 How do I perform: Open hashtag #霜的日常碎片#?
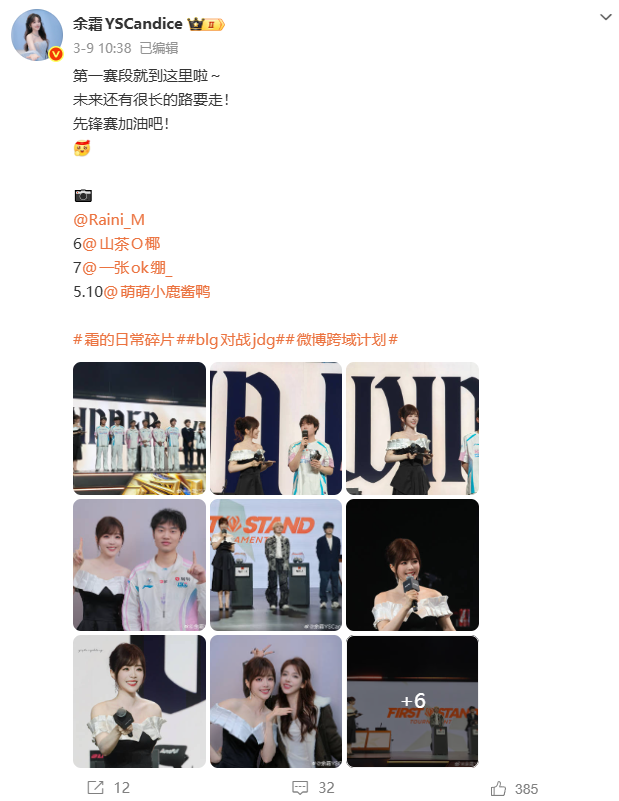124,339
